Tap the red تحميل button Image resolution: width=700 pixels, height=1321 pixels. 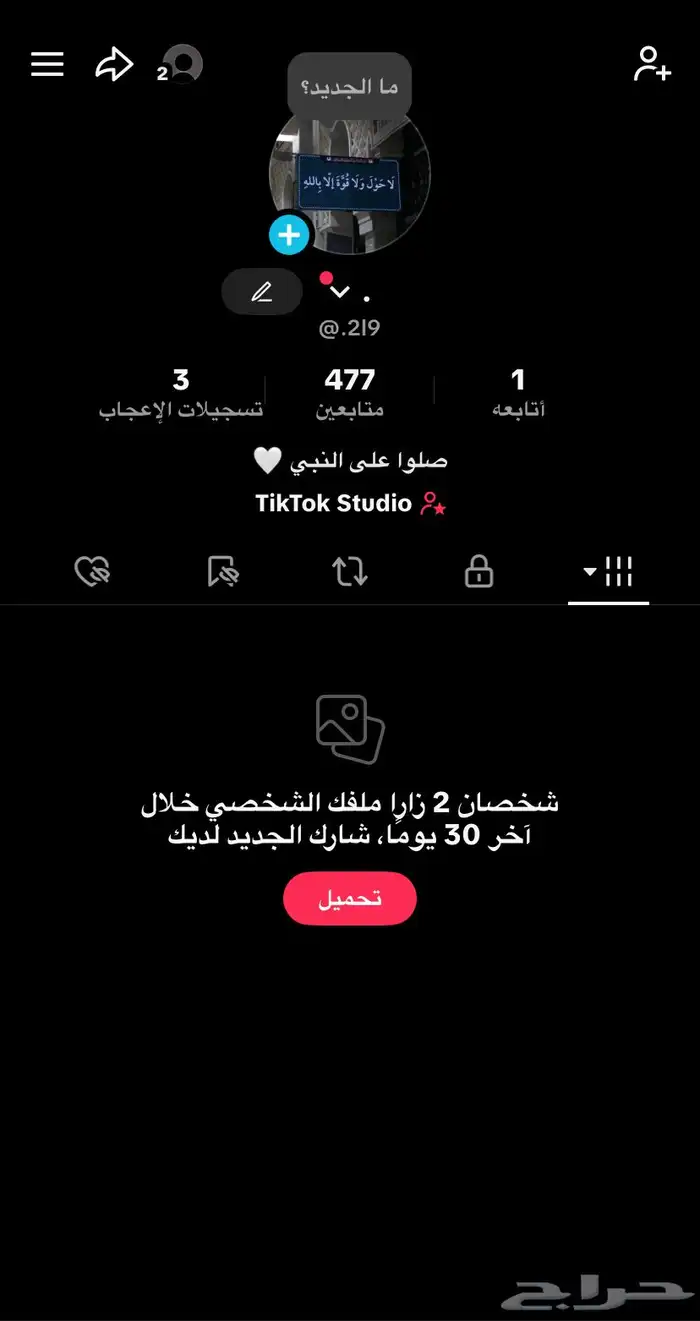click(x=350, y=898)
